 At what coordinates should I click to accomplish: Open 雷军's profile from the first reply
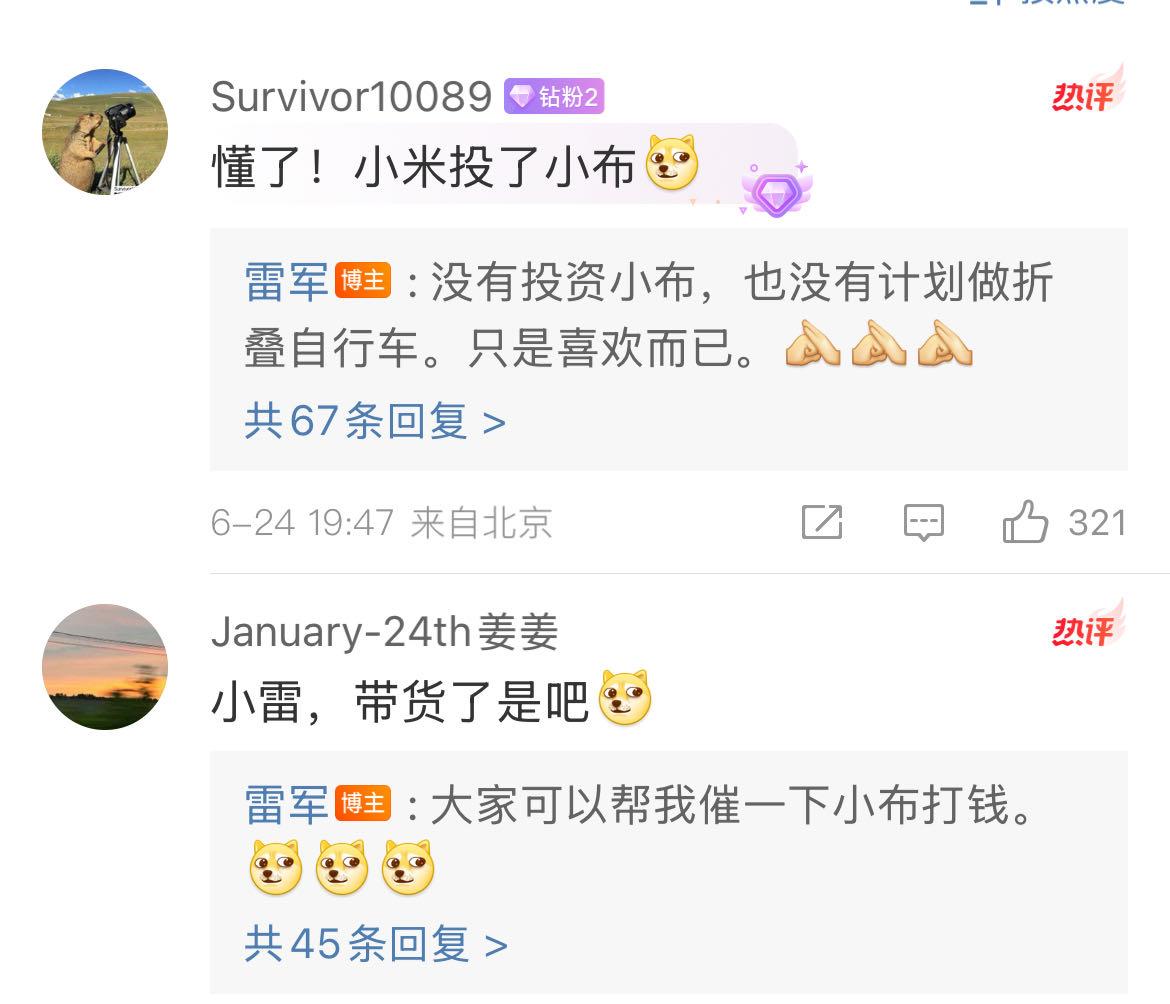(x=286, y=285)
